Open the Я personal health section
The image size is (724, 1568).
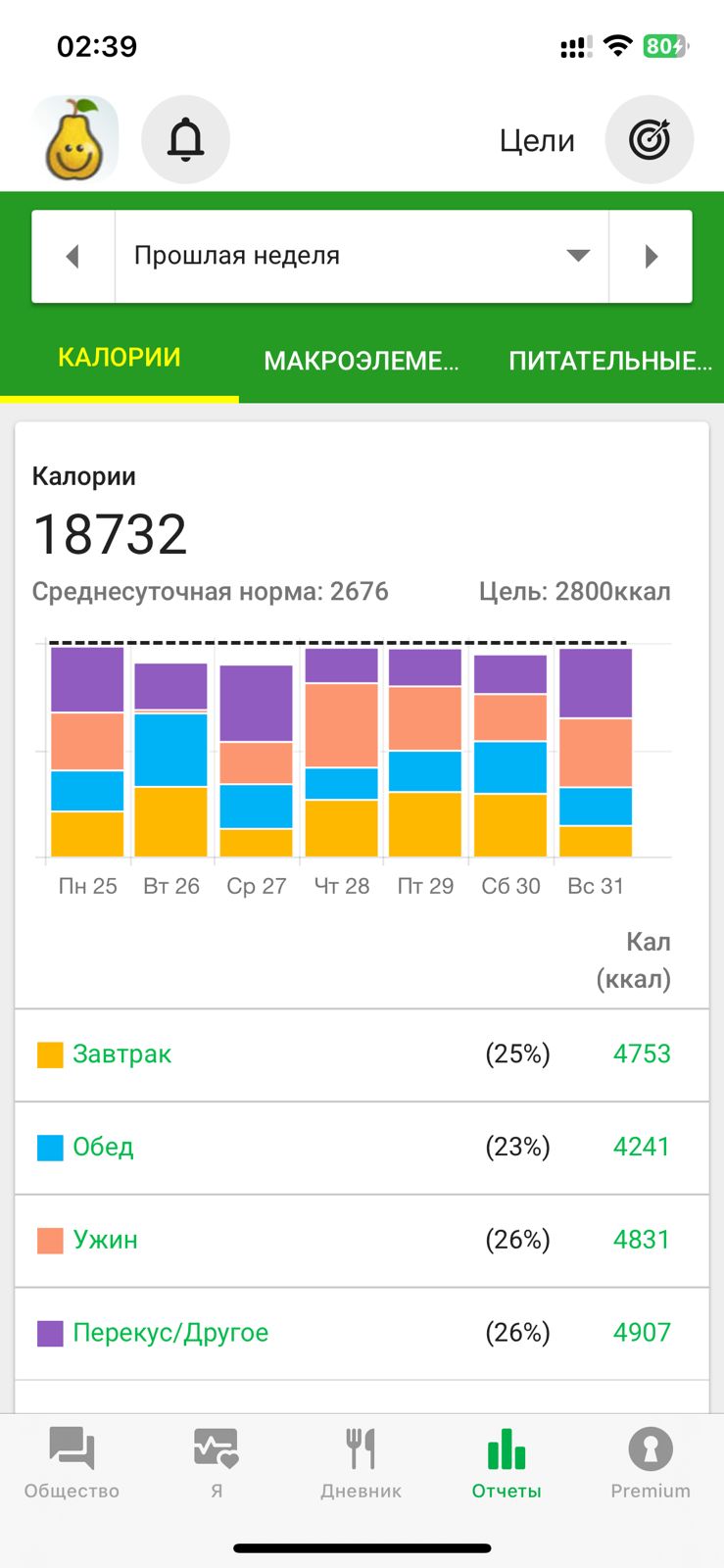click(214, 1462)
